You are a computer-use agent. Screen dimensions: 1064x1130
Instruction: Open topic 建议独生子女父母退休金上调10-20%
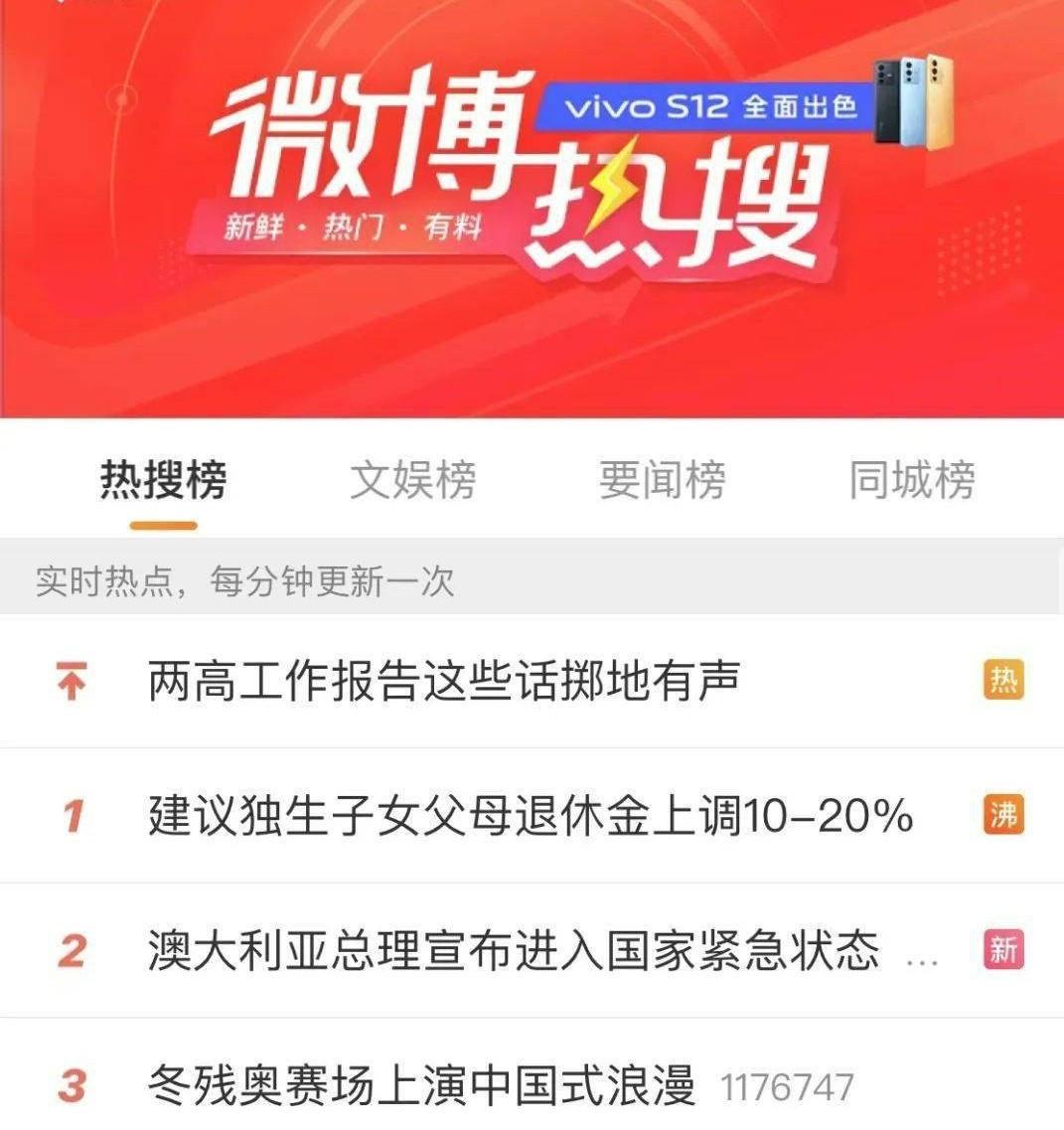532,816
